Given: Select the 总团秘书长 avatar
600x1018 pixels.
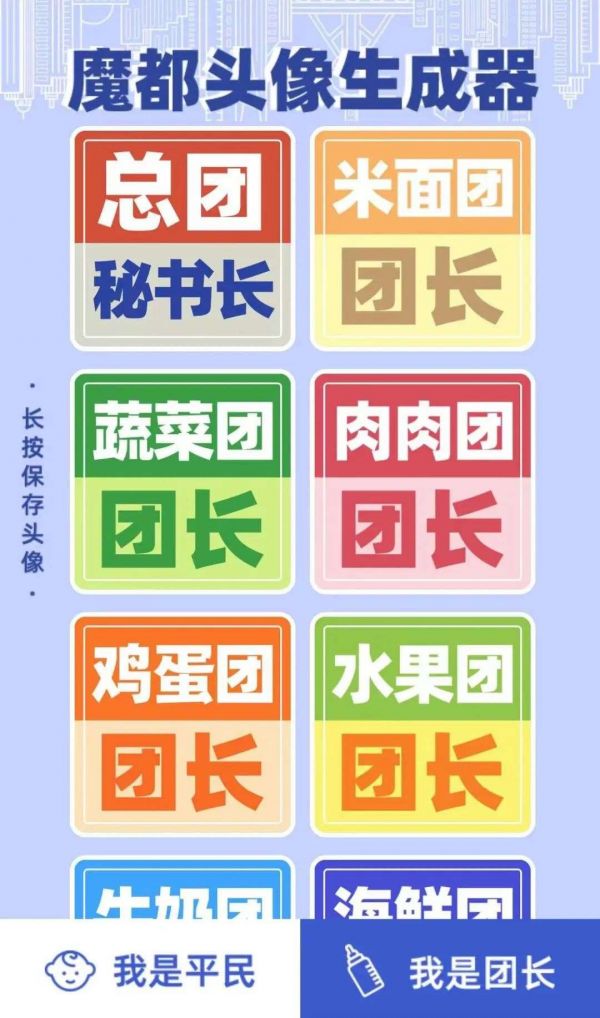Looking at the screenshot, I should pos(183,239).
